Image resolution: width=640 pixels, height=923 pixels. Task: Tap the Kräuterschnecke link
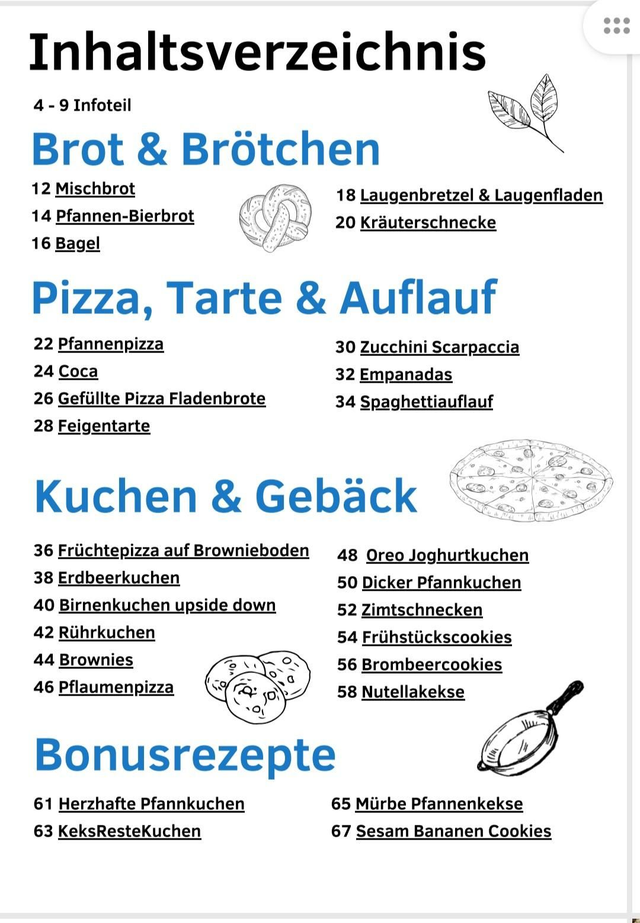pyautogui.click(x=428, y=223)
